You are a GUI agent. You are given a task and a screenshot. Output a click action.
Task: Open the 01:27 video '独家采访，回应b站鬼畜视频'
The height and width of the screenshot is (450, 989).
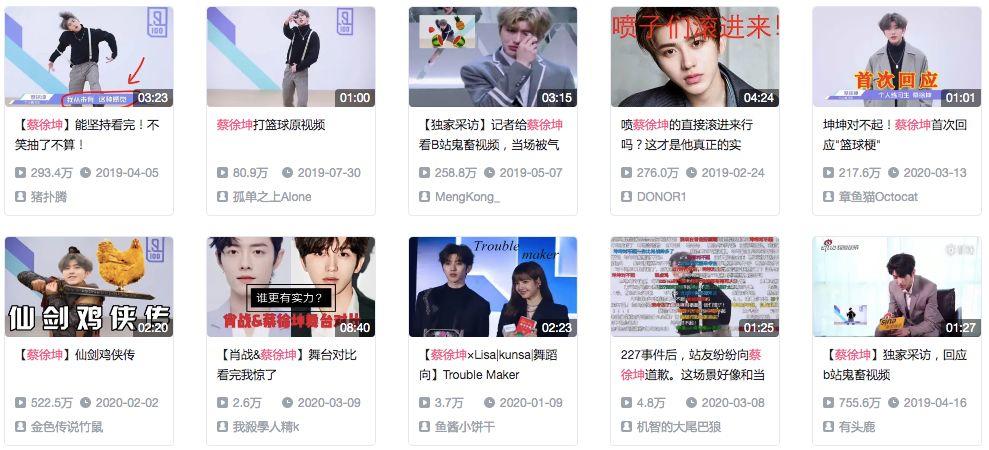tap(897, 287)
